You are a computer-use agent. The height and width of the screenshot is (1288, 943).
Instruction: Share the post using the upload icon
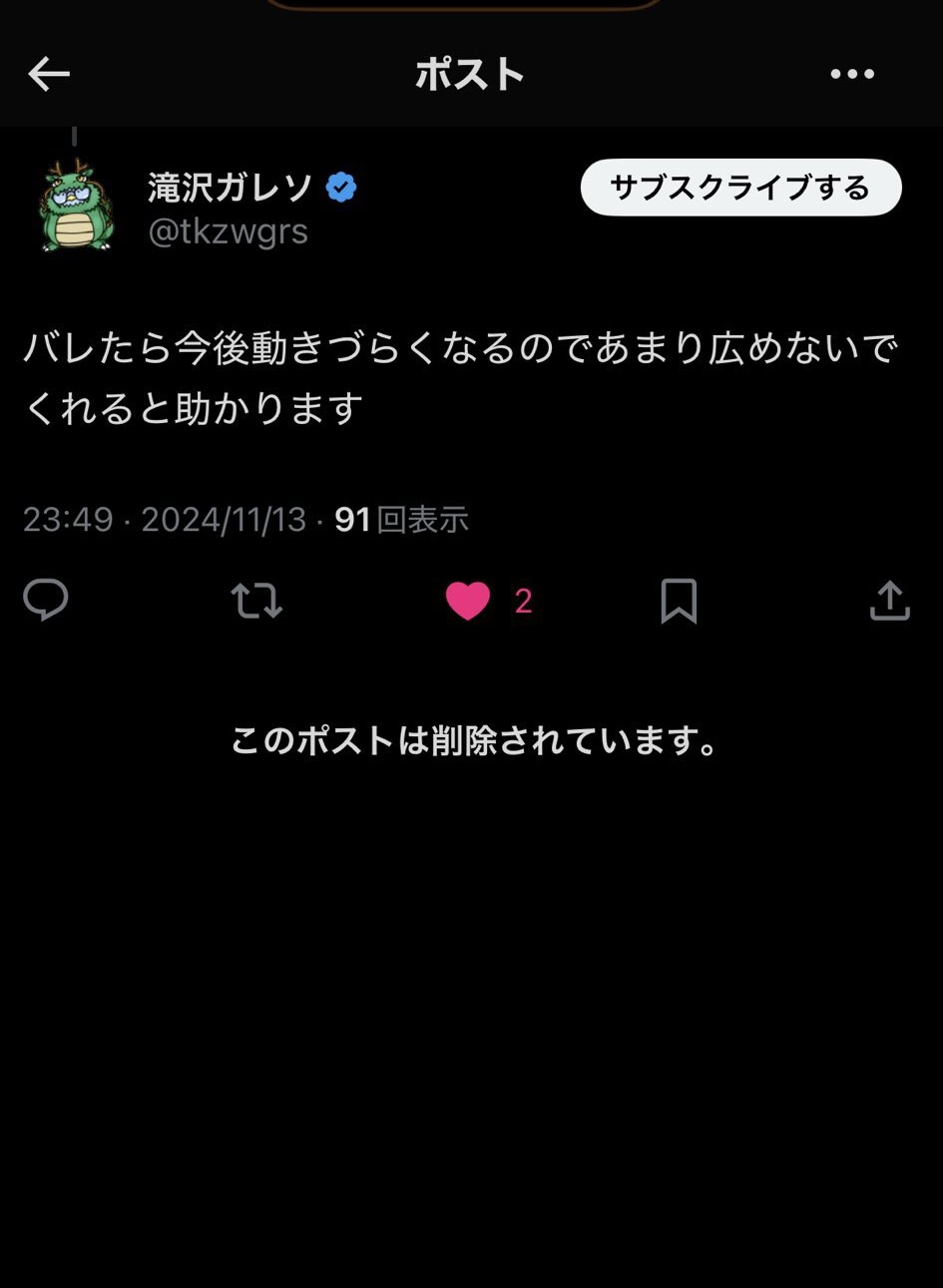(889, 601)
